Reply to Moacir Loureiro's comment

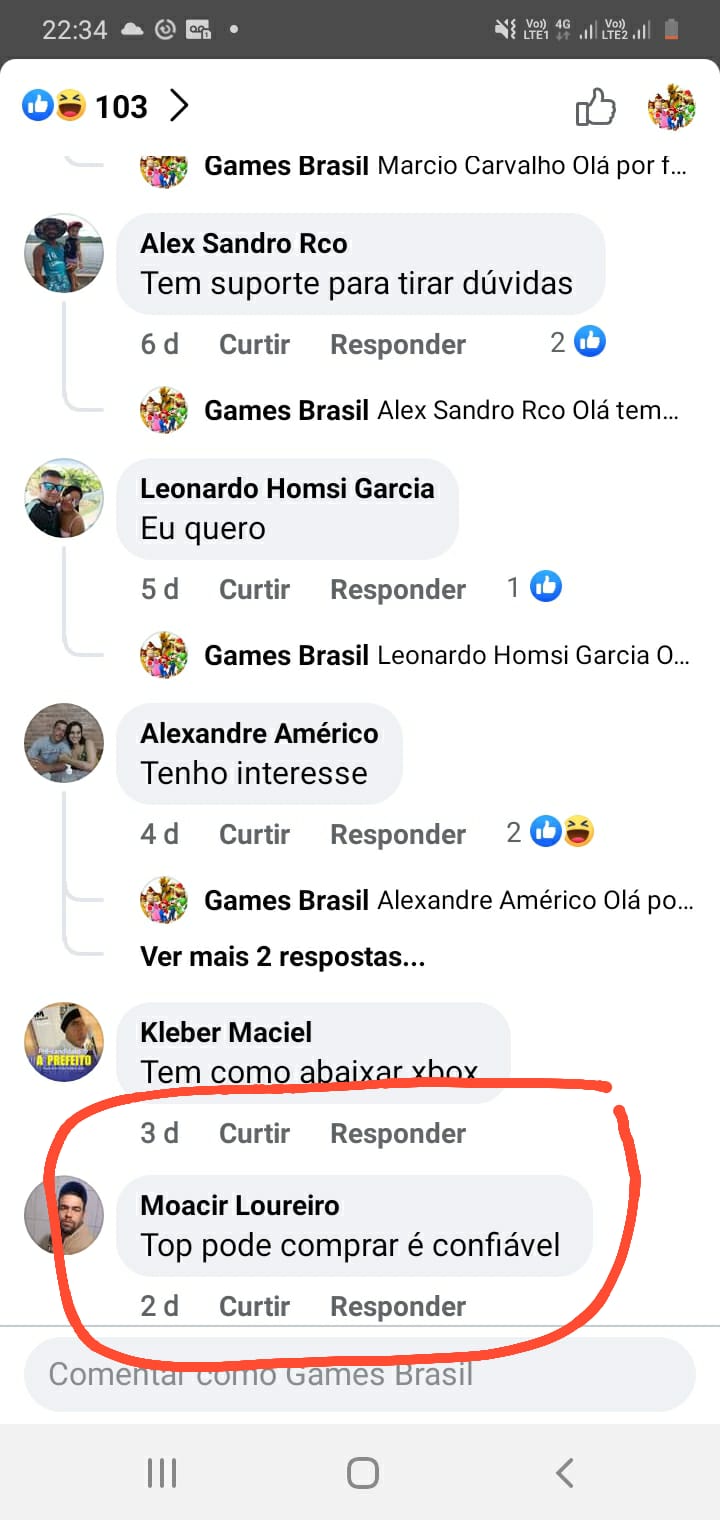tap(398, 1307)
